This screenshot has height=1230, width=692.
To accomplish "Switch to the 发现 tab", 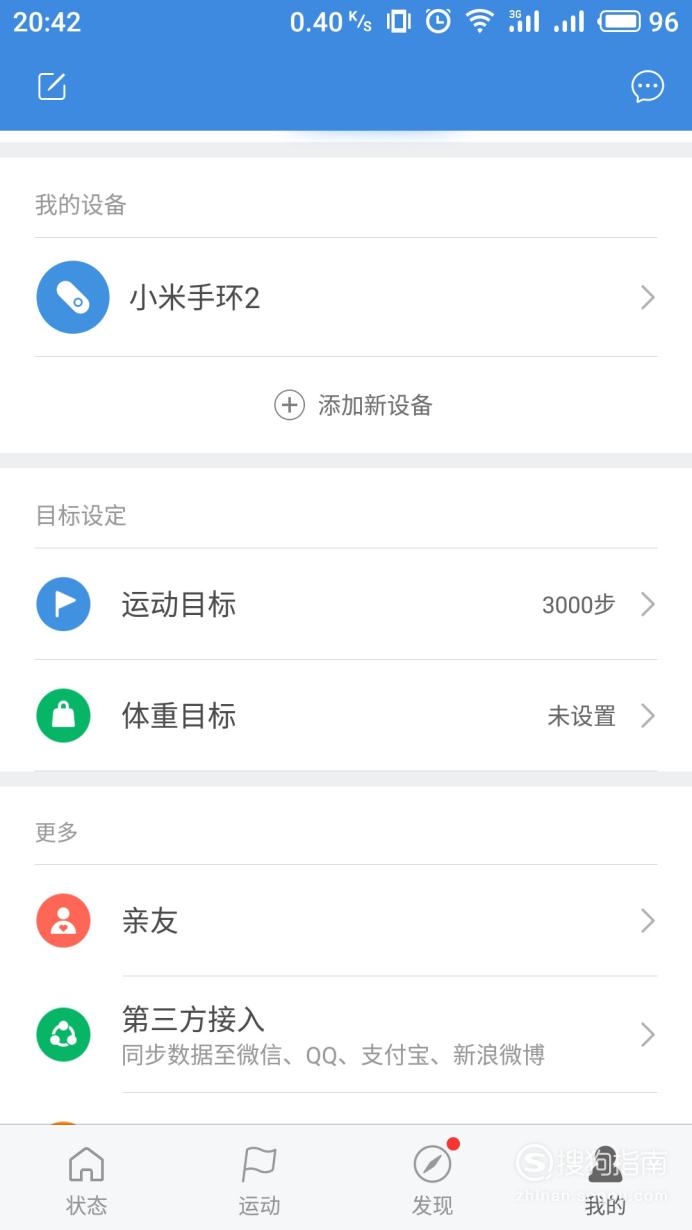I will click(x=432, y=1180).
